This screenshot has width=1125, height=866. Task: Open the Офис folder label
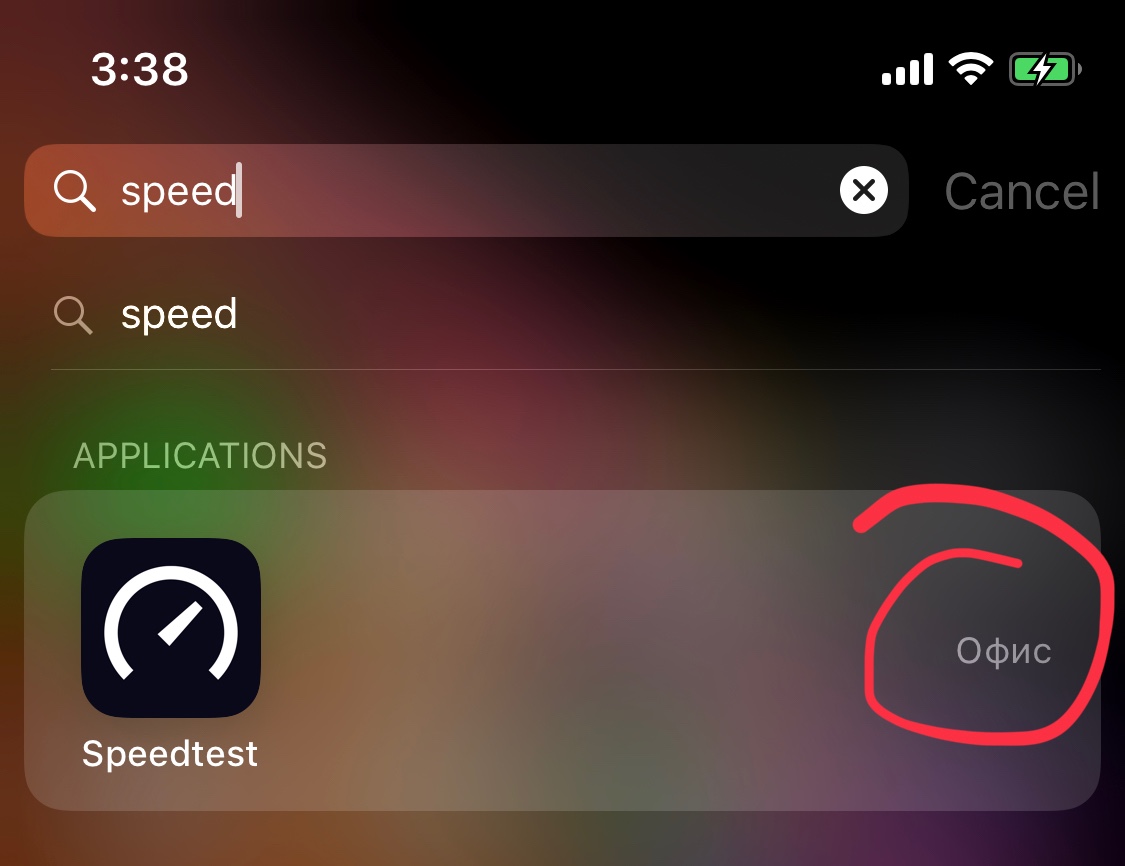1003,651
